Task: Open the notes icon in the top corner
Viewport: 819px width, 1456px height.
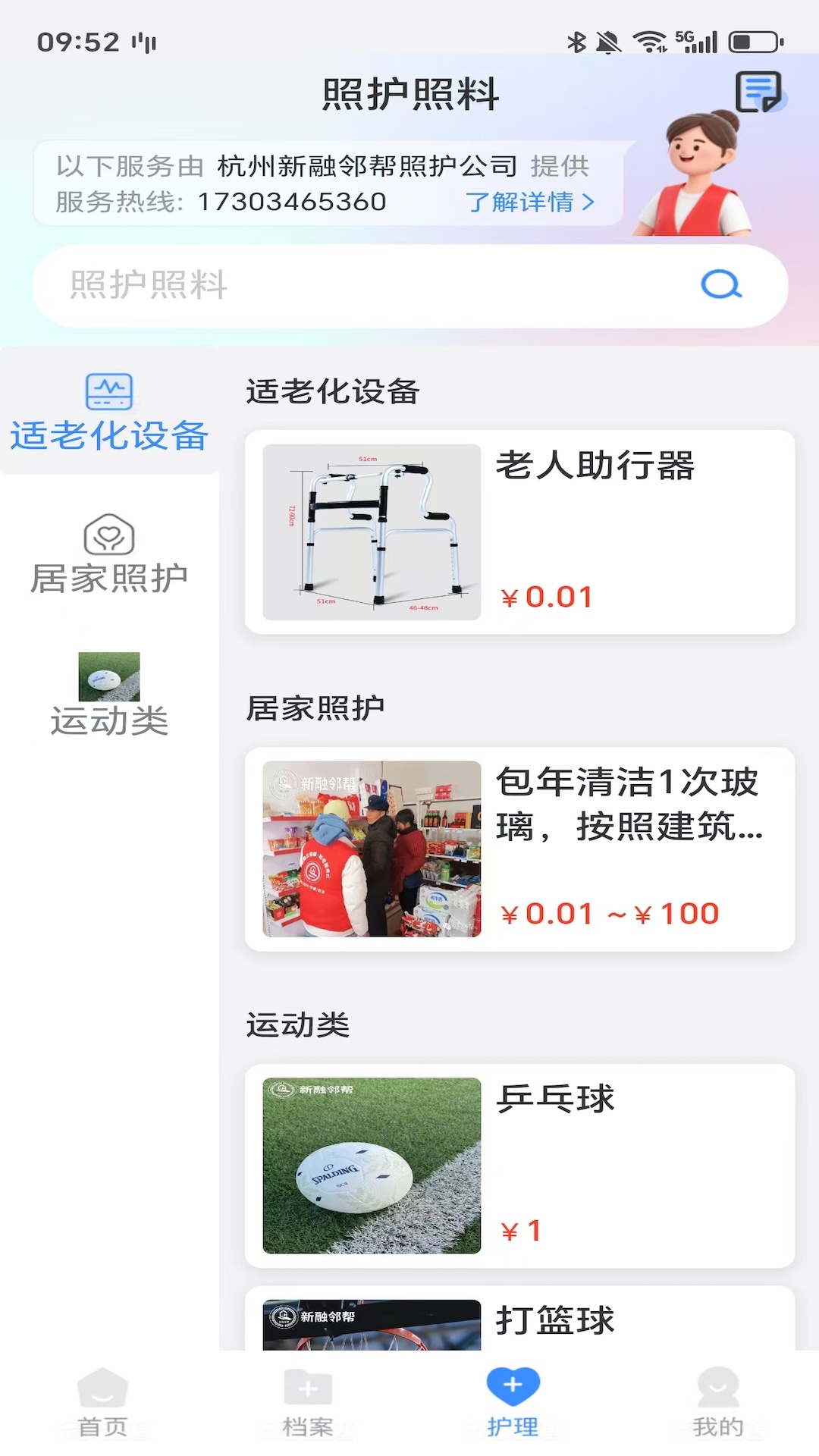Action: coord(758,92)
